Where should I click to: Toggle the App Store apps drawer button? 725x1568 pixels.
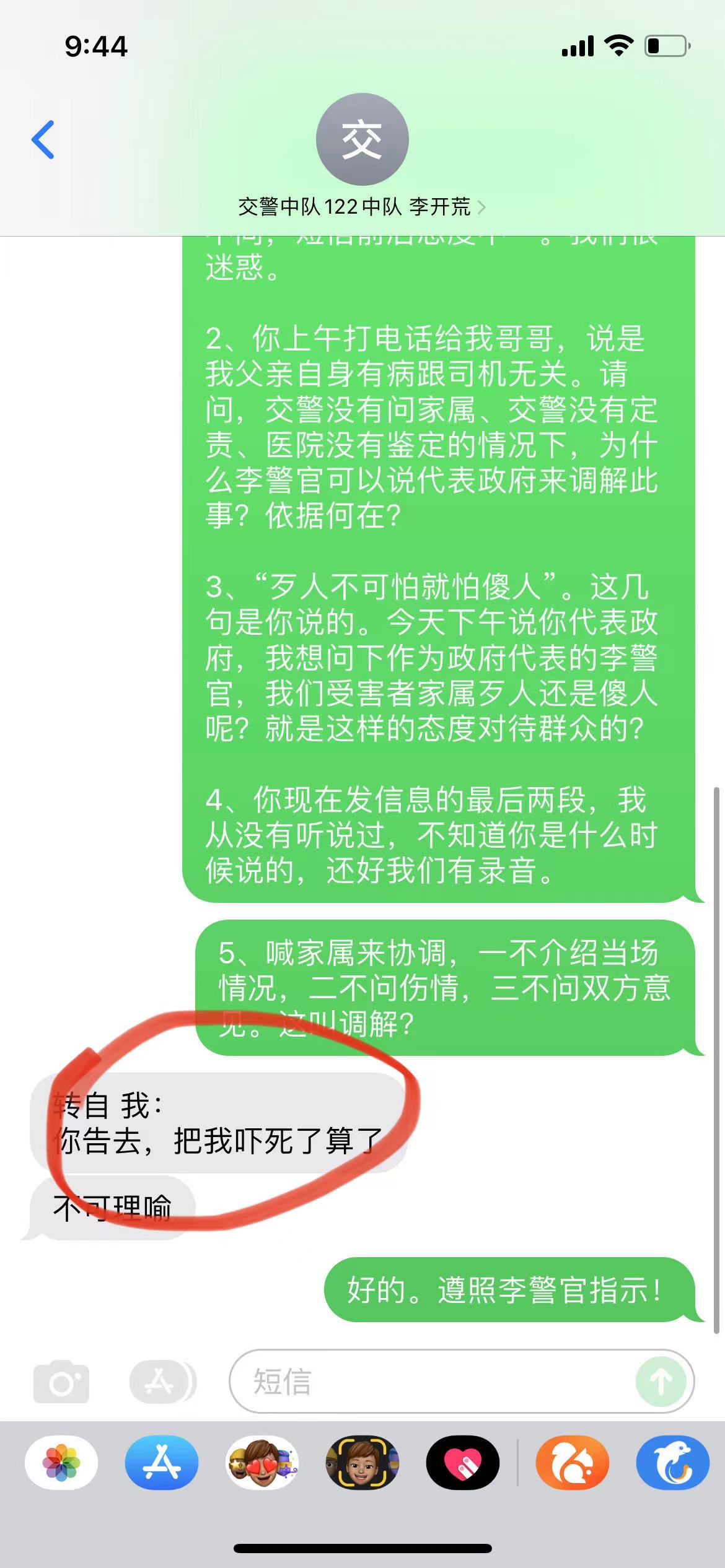161,1382
